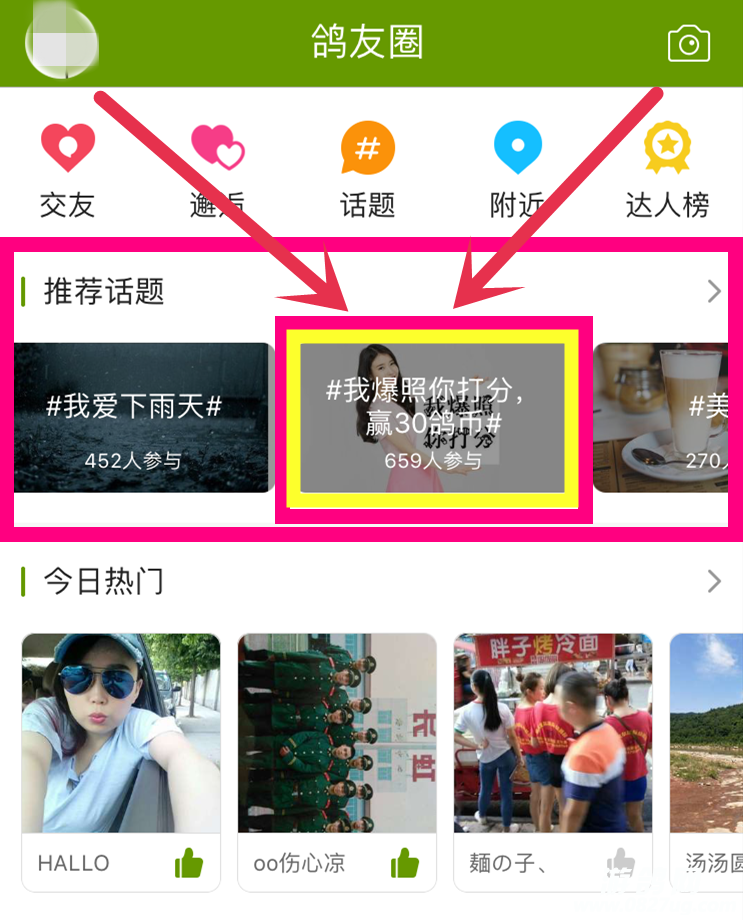
Task: Open the 话题 topics section
Action: (x=367, y=168)
